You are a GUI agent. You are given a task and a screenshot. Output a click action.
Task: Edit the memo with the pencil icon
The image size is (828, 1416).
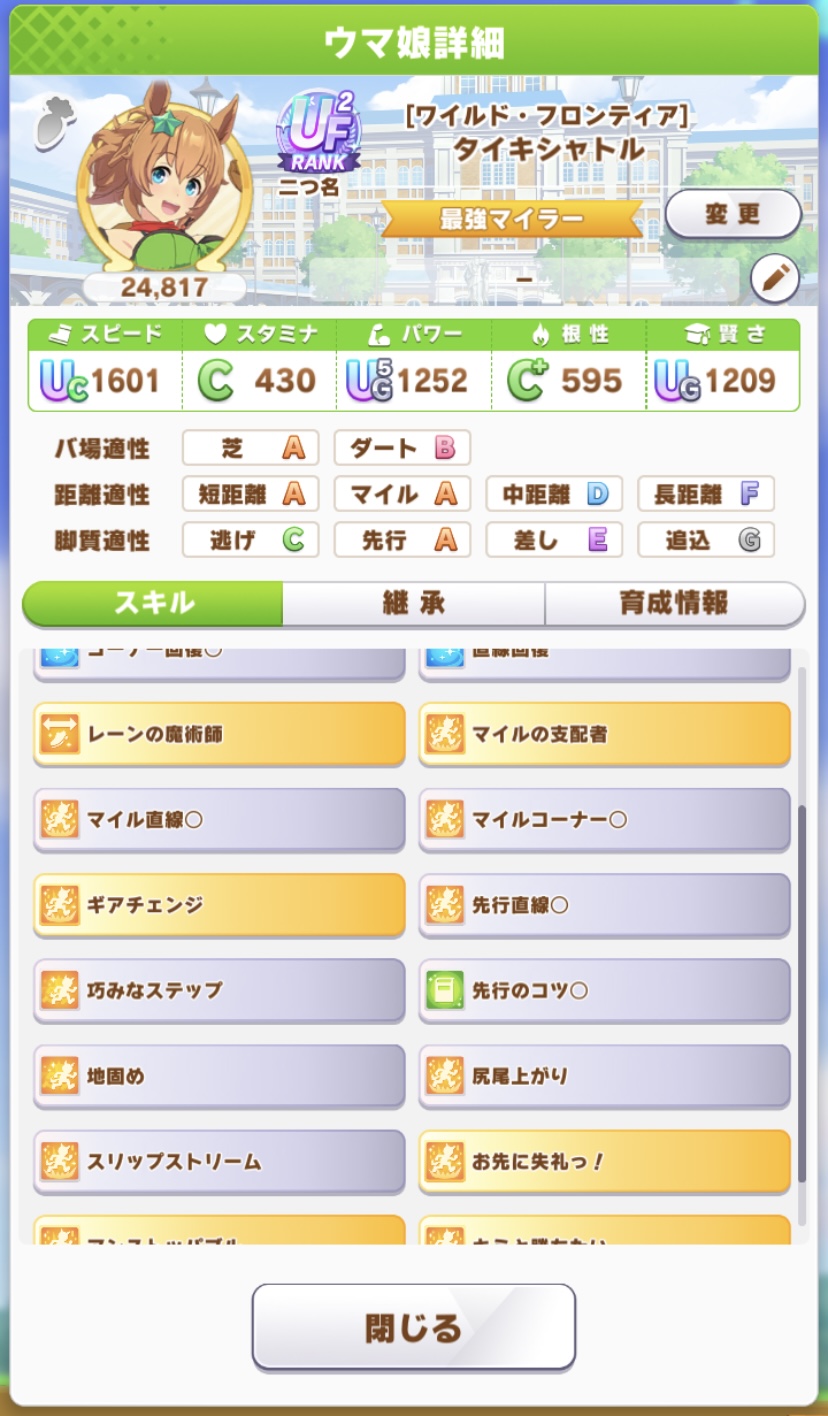(774, 279)
